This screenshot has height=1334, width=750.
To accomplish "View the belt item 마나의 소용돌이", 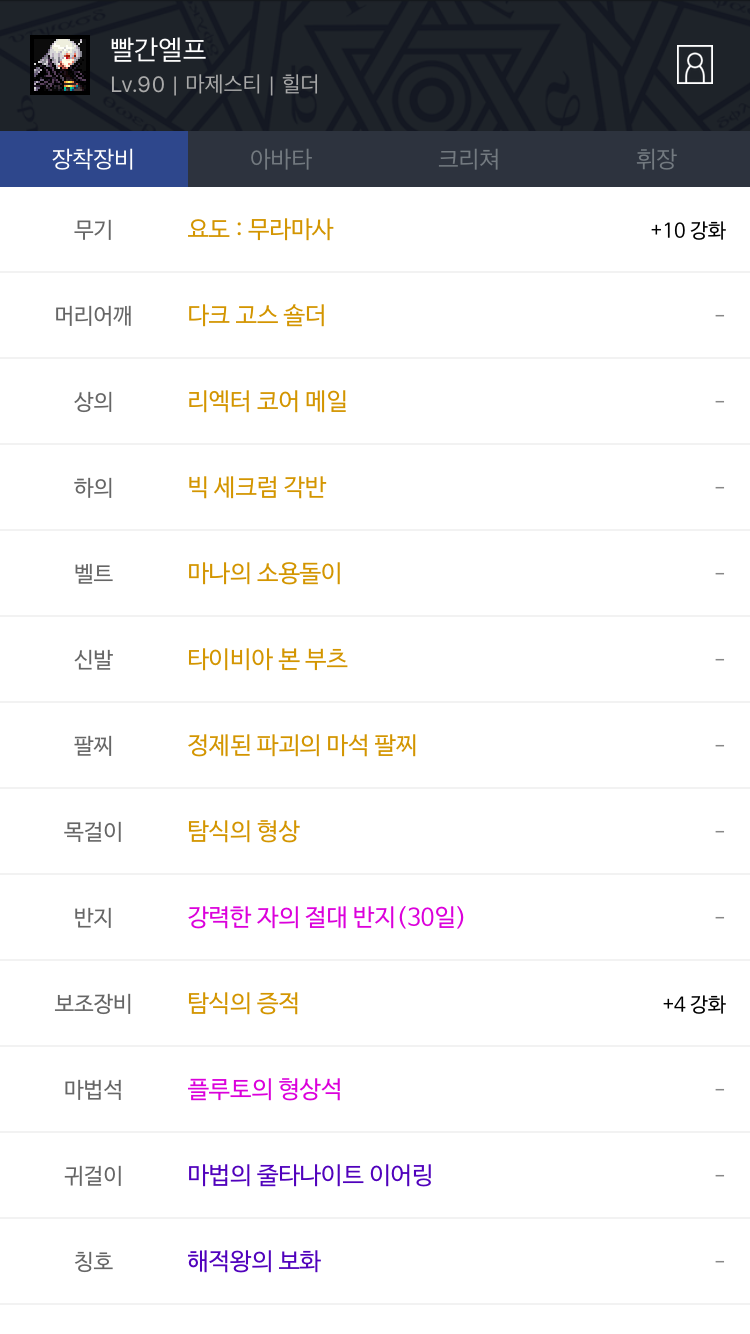I will pos(265,574).
